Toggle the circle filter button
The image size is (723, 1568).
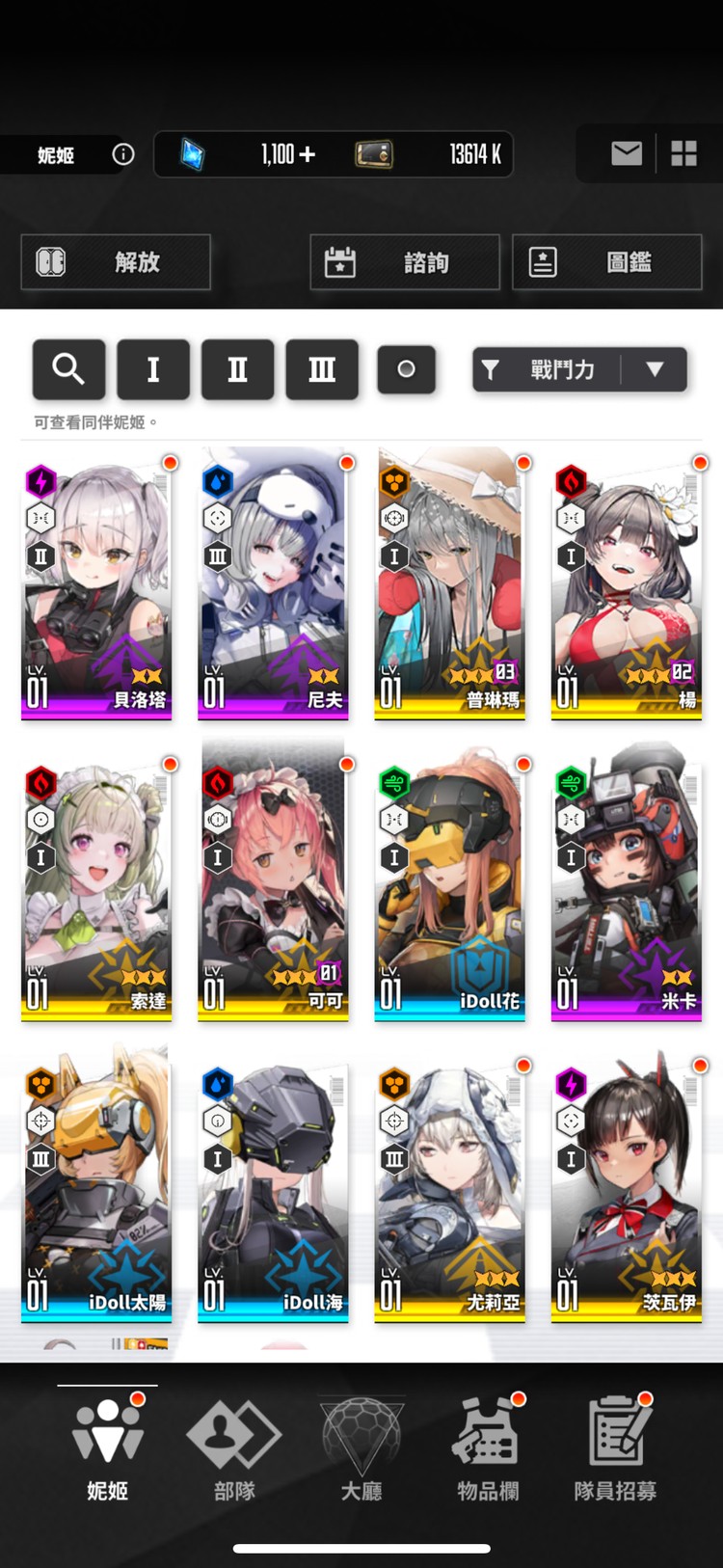click(x=406, y=369)
